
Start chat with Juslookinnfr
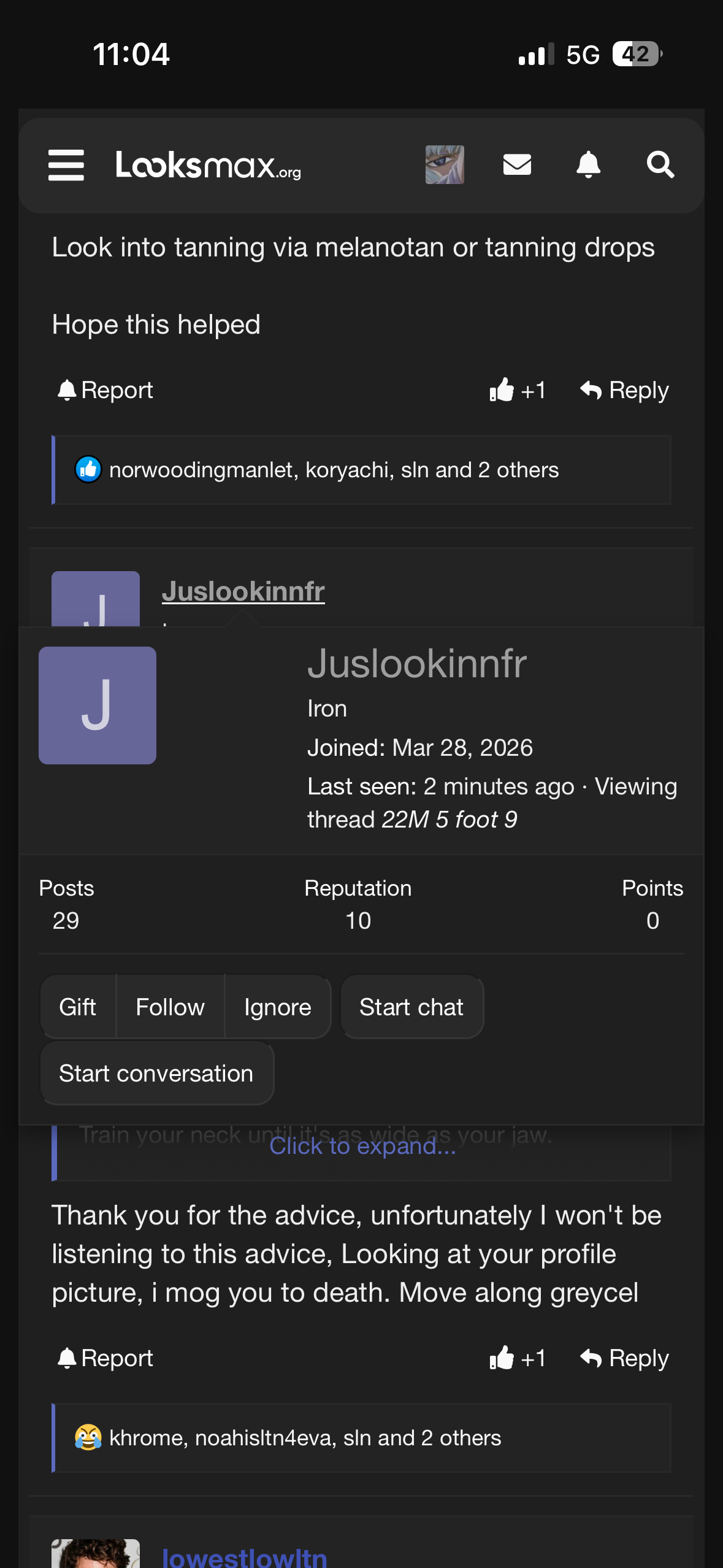tap(411, 1007)
